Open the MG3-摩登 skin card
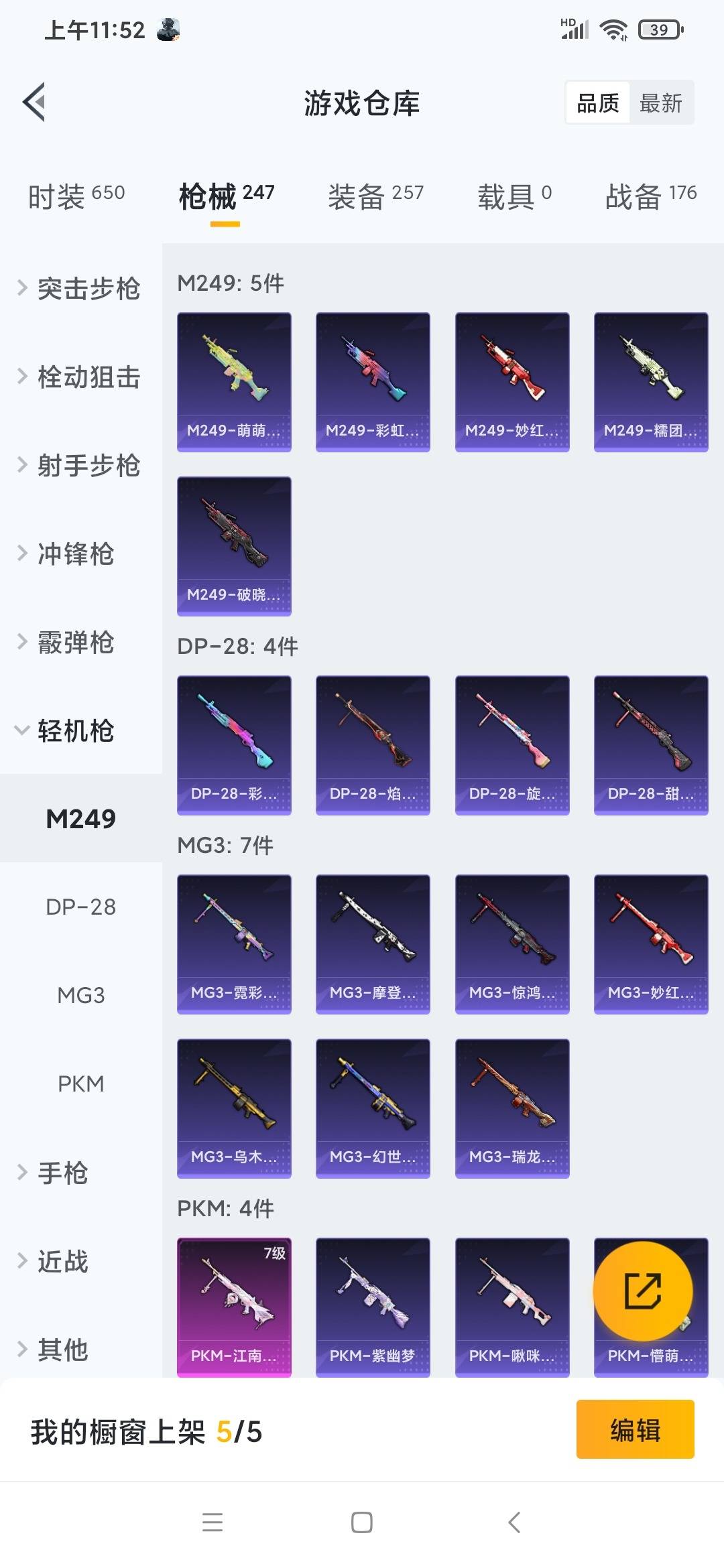 (373, 944)
